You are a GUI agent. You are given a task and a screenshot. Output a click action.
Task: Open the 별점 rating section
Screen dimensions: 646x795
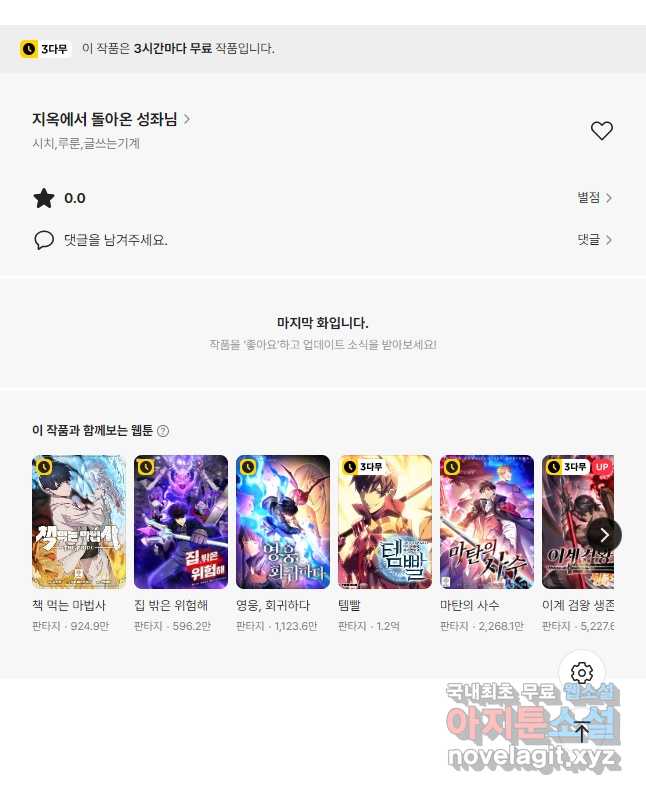coord(594,198)
